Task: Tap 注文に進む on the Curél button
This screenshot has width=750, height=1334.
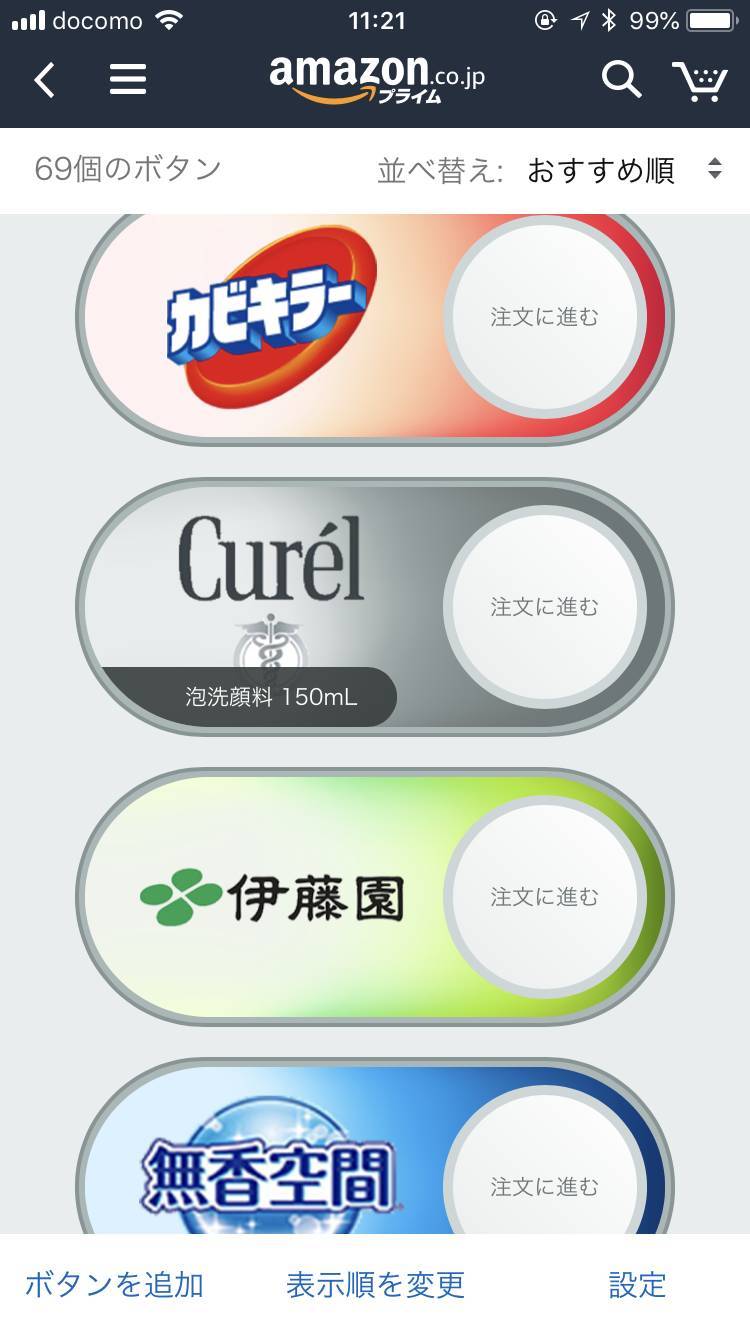Action: pos(544,607)
